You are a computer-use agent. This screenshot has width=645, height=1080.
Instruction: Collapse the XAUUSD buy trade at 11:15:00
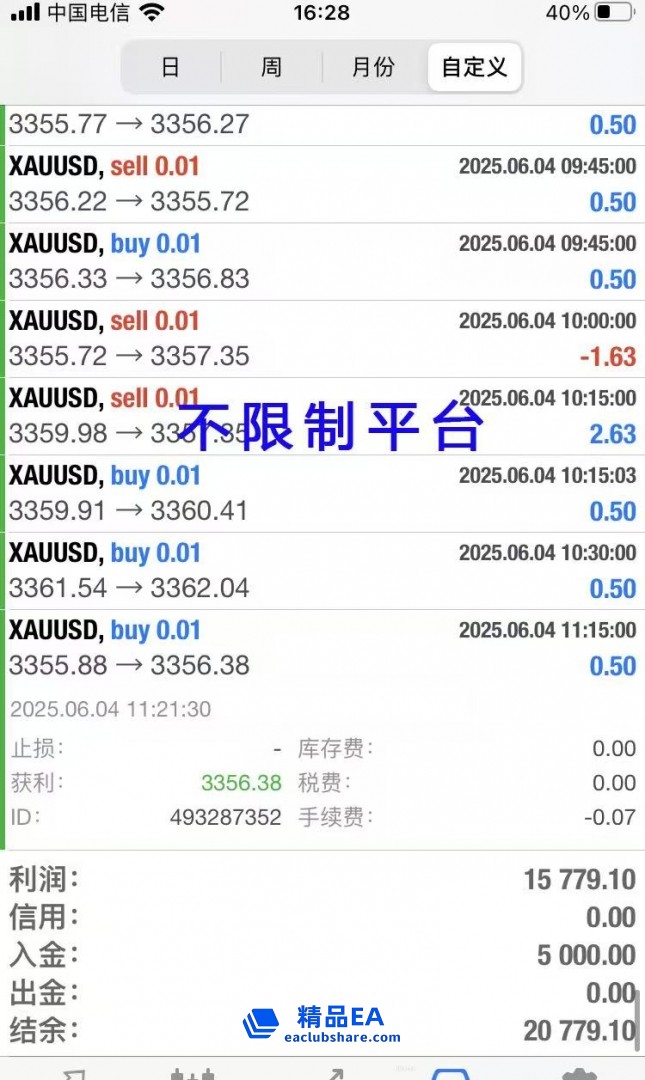click(x=322, y=648)
